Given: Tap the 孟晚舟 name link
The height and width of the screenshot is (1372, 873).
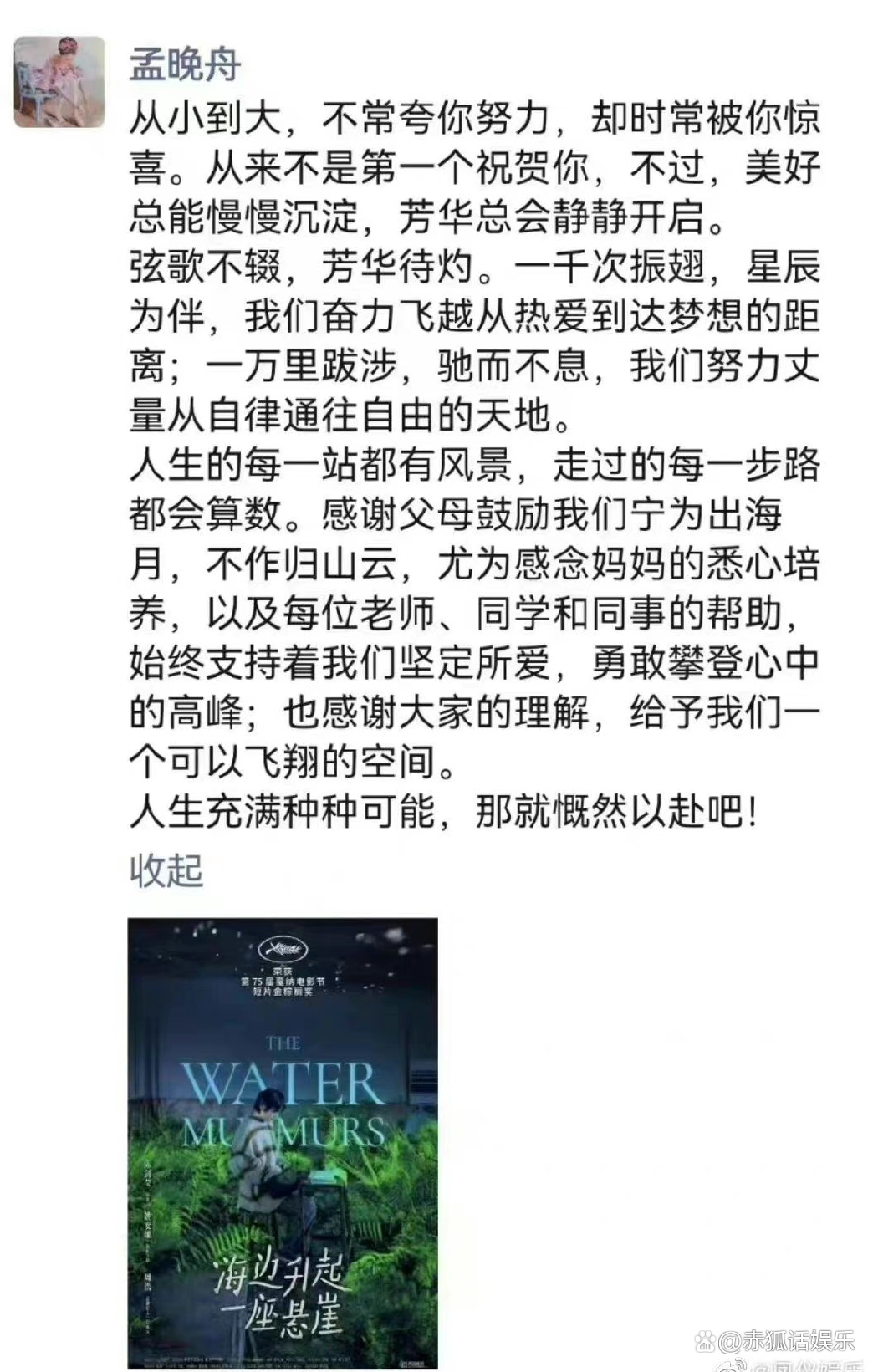Looking at the screenshot, I should pos(185,65).
